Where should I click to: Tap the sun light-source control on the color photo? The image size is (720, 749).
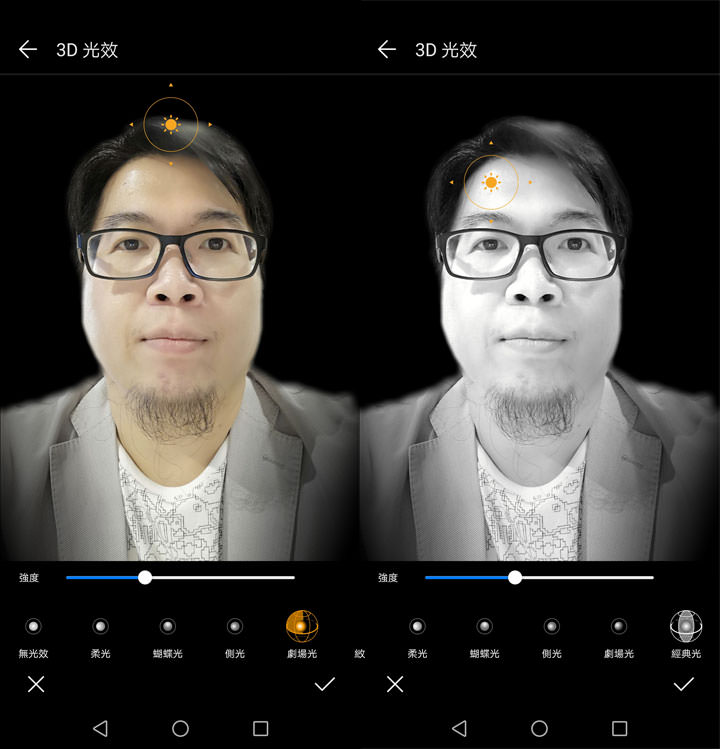coord(171,125)
